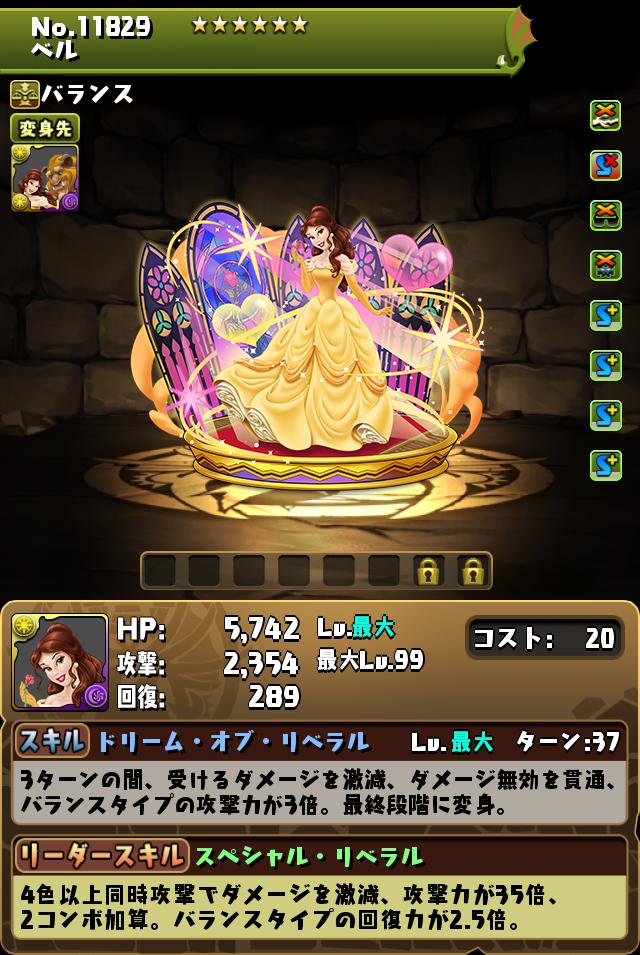The height and width of the screenshot is (955, 640).
Task: View the awakening skills icon list
Action: click(605, 290)
